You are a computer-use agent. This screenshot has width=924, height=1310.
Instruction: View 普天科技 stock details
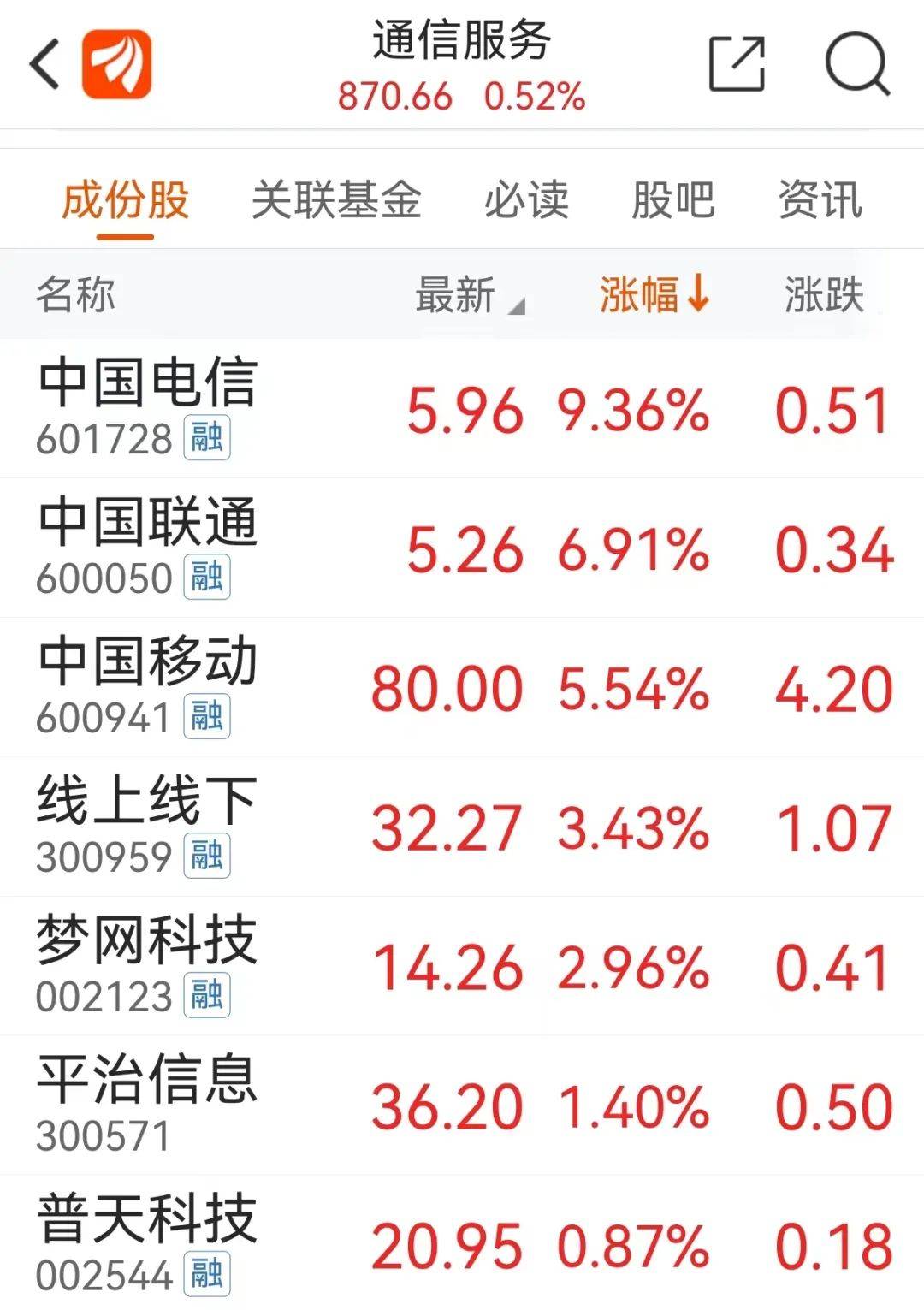click(147, 1243)
